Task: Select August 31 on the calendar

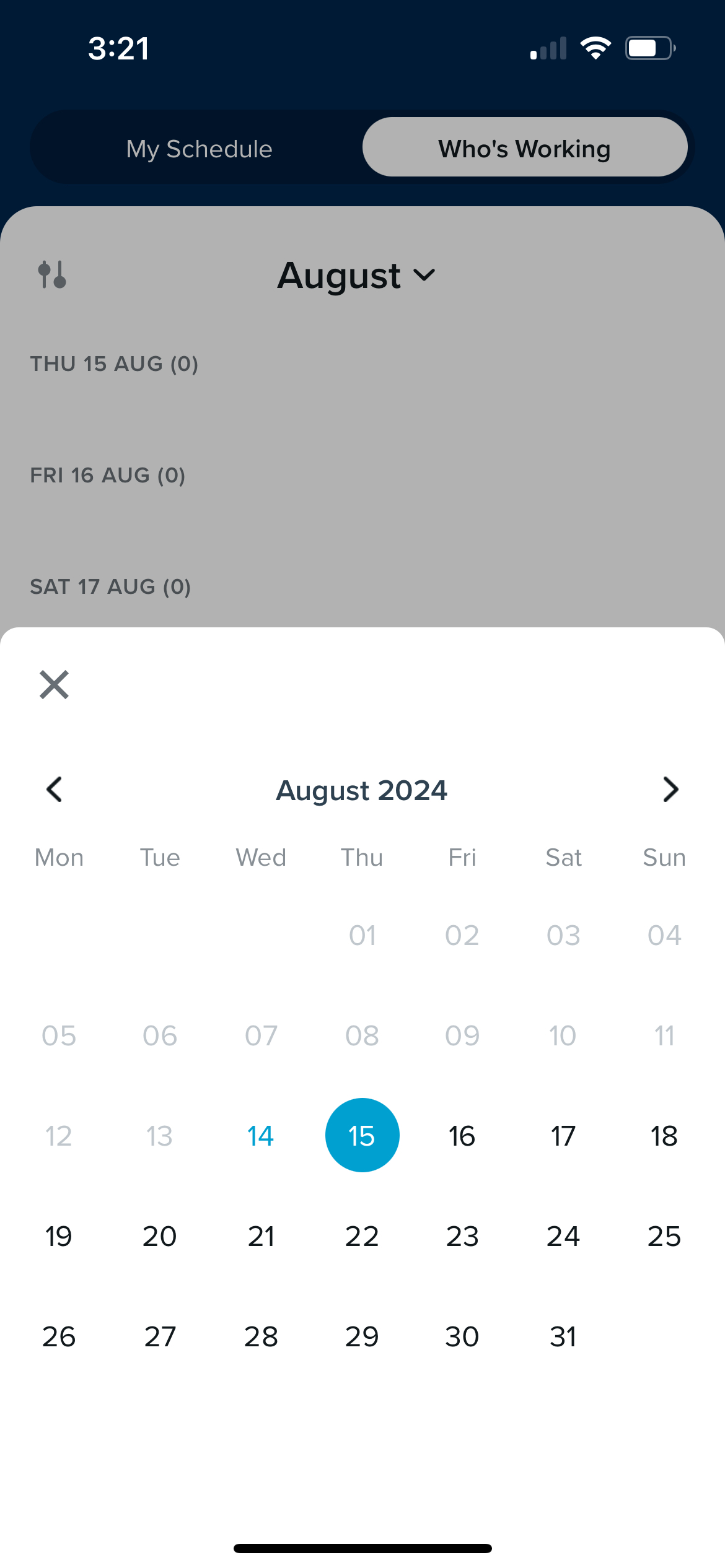Action: [563, 1336]
